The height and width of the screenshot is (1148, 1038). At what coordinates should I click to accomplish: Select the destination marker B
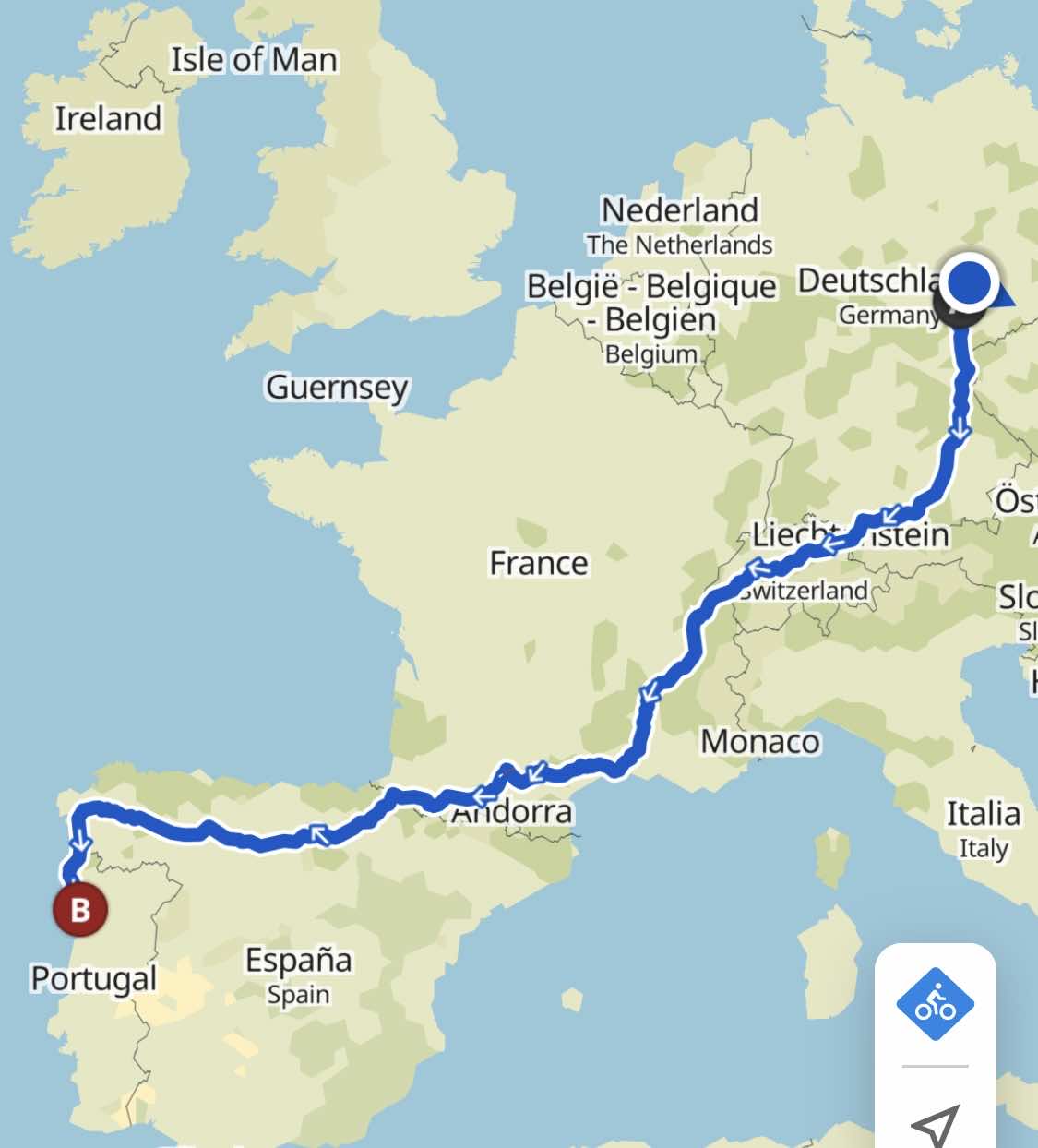(80, 909)
